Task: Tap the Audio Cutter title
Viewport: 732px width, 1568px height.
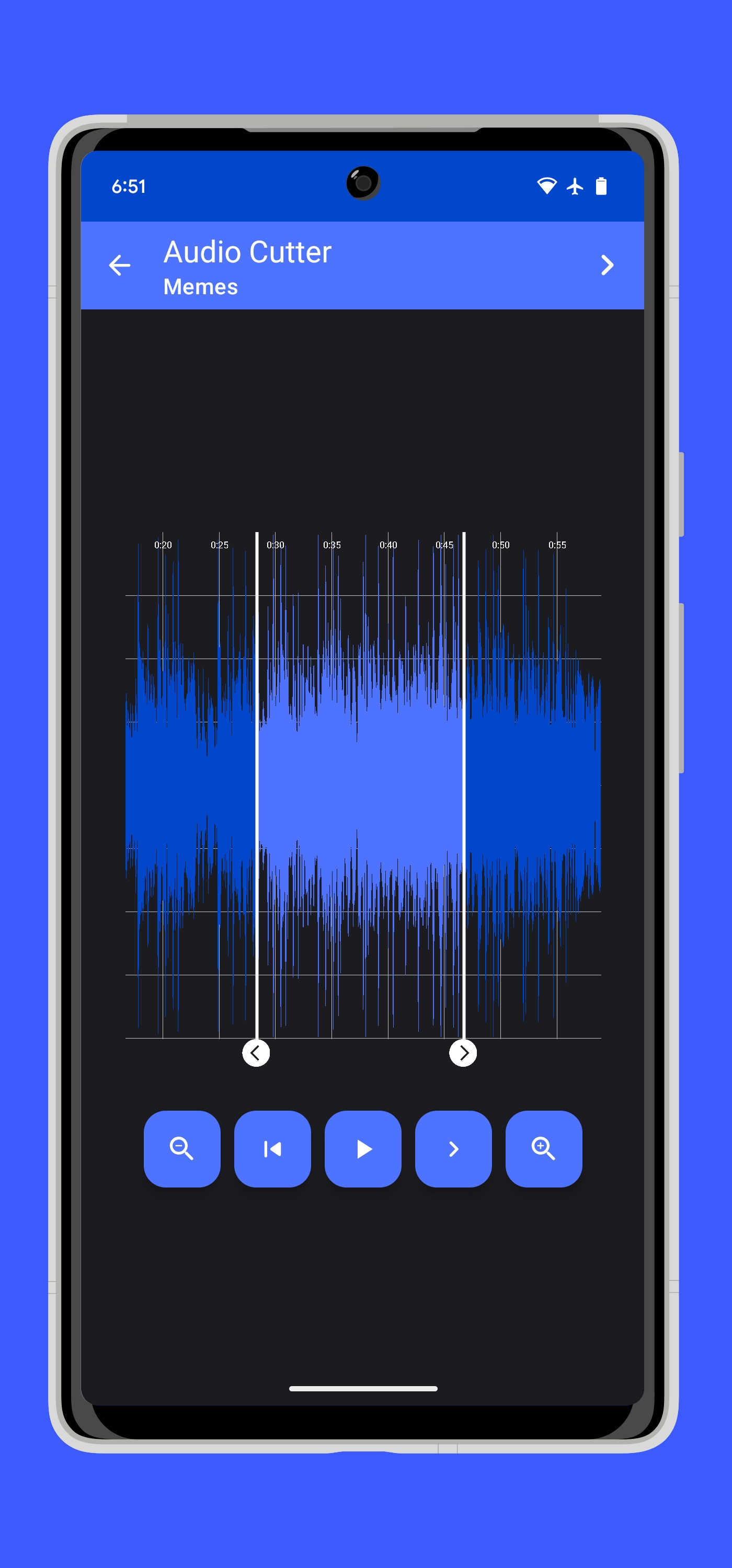Action: pos(247,252)
